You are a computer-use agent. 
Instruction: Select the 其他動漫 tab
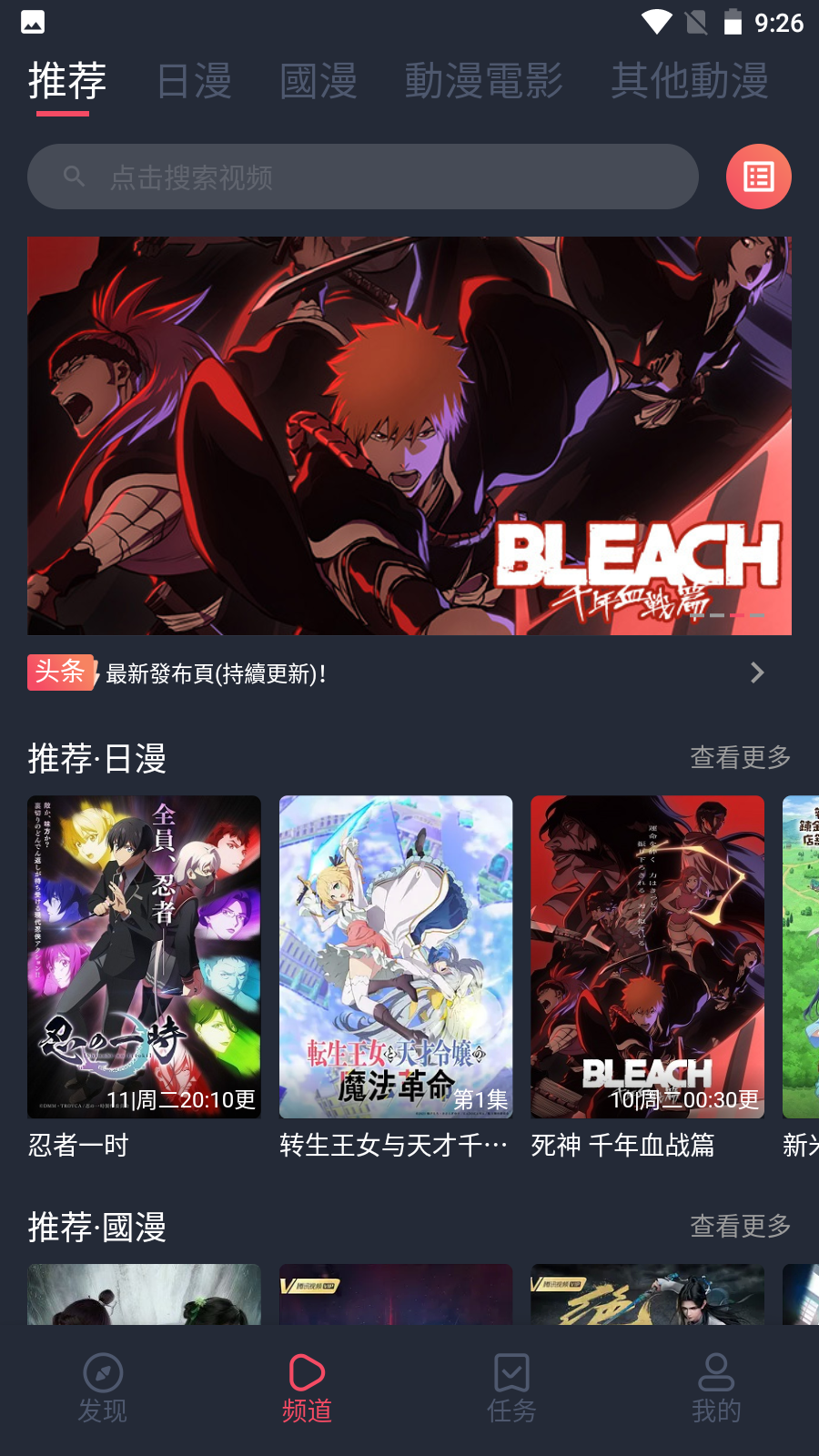click(x=689, y=82)
